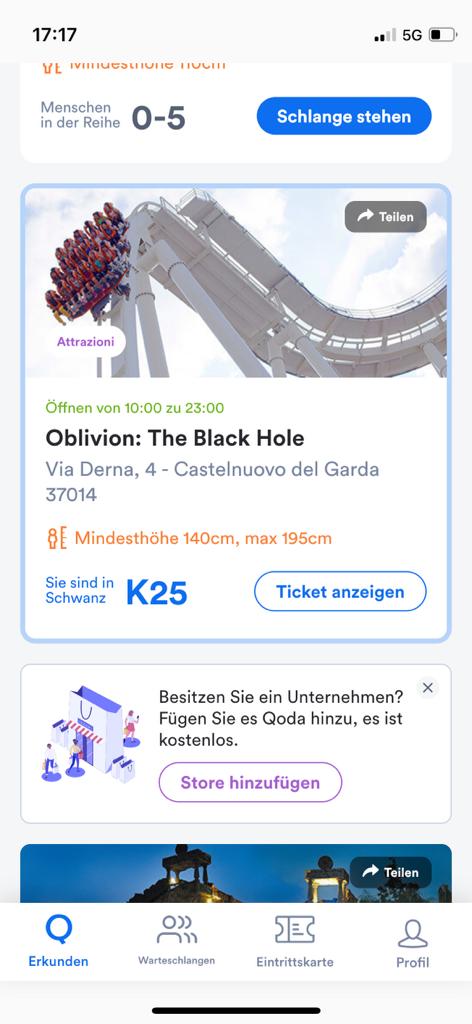Tap the Schlange stehen button
This screenshot has height=1024, width=472.
[x=344, y=116]
